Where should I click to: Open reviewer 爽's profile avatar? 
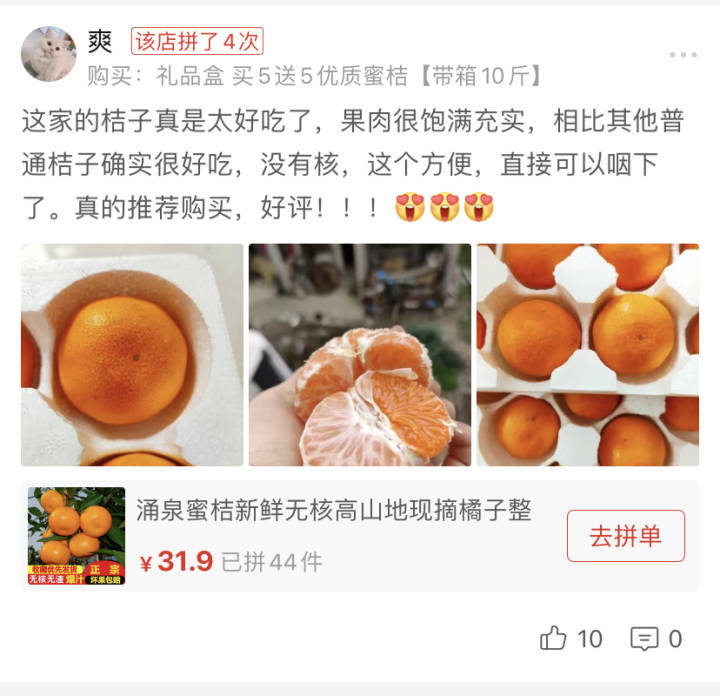point(49,54)
